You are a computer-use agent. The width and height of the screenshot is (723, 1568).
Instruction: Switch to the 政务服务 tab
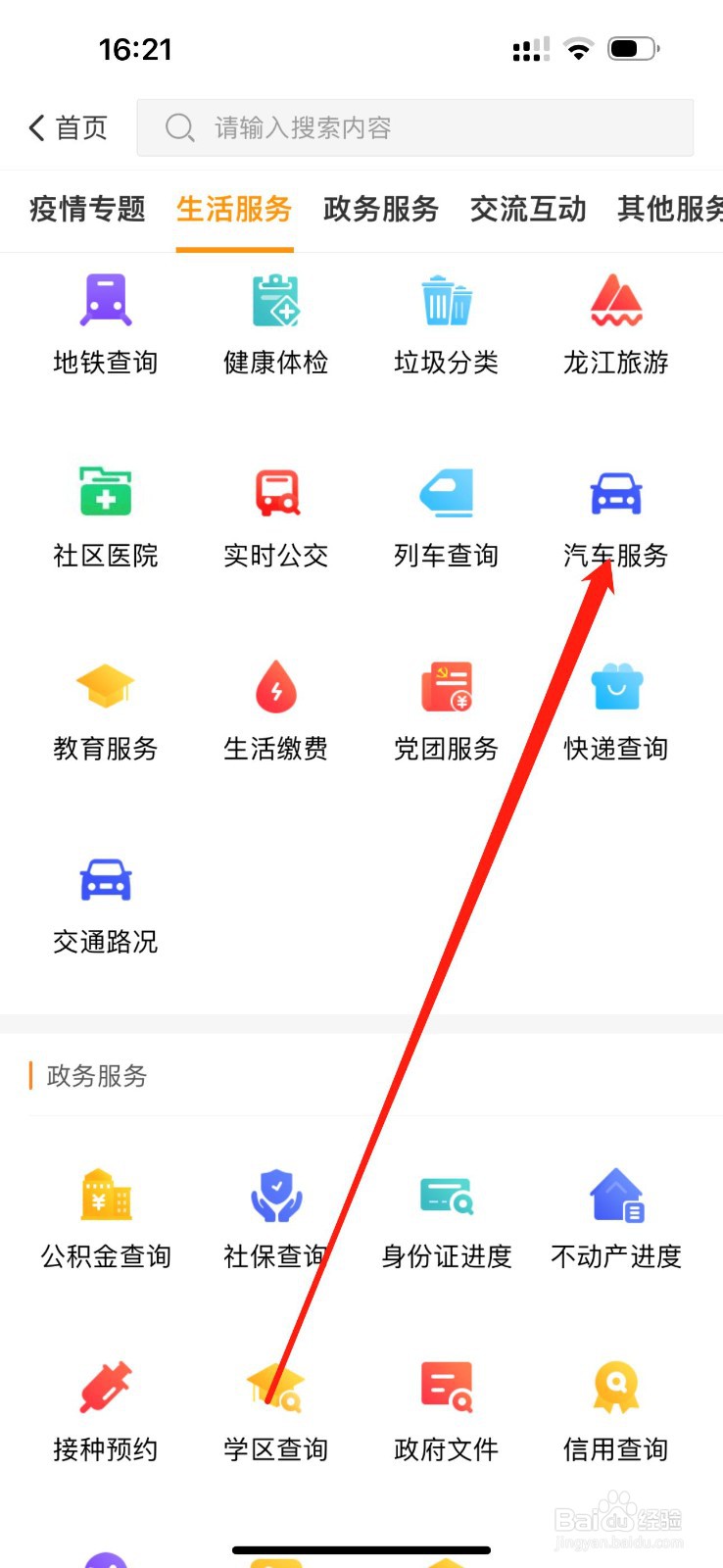(x=380, y=210)
